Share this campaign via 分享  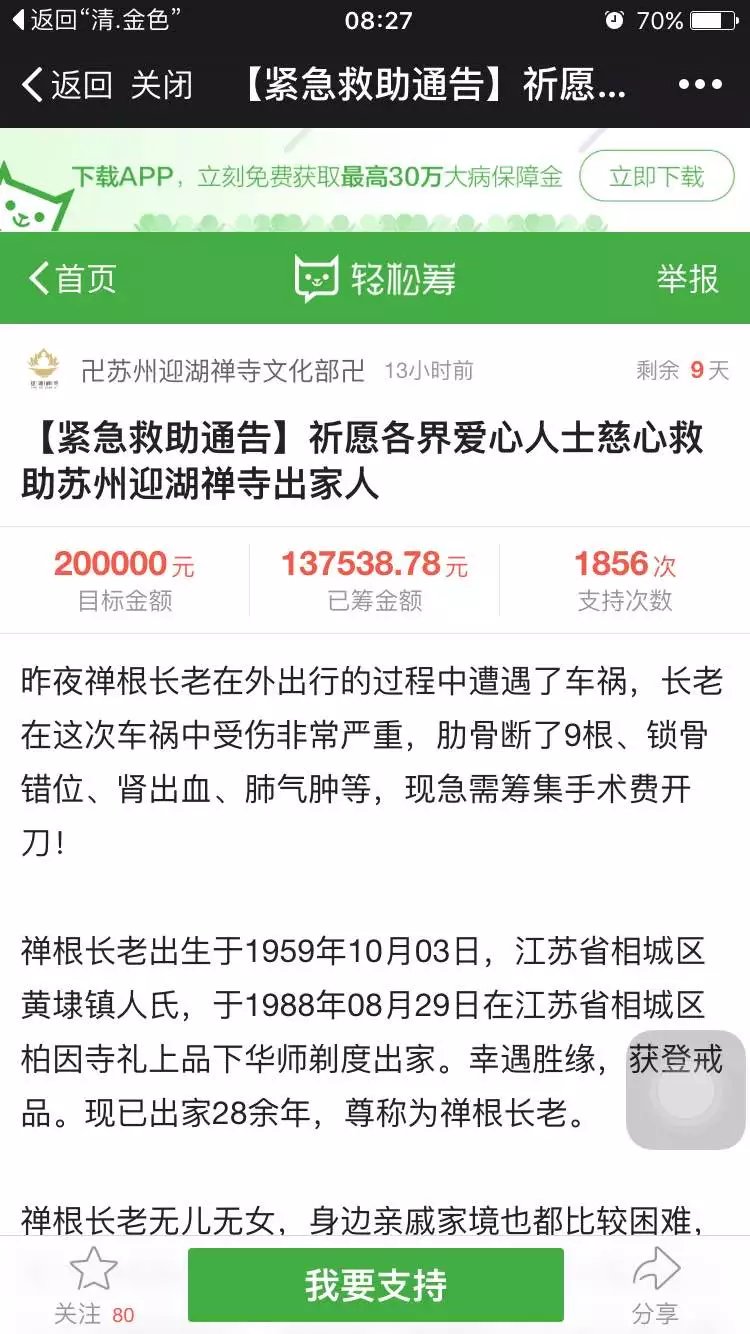point(655,1285)
